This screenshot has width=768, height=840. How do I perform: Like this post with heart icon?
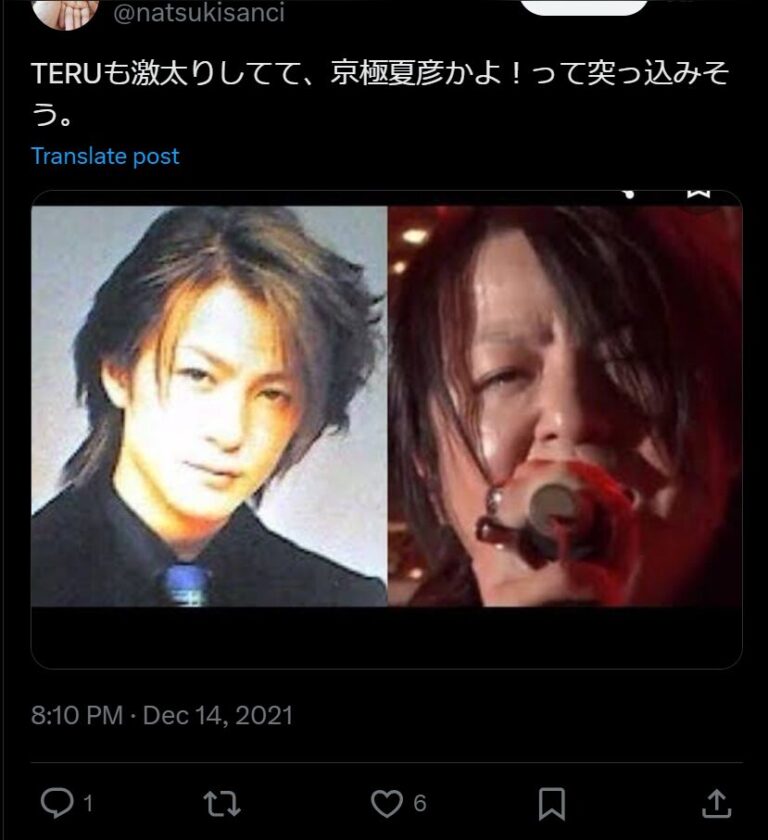pyautogui.click(x=386, y=802)
